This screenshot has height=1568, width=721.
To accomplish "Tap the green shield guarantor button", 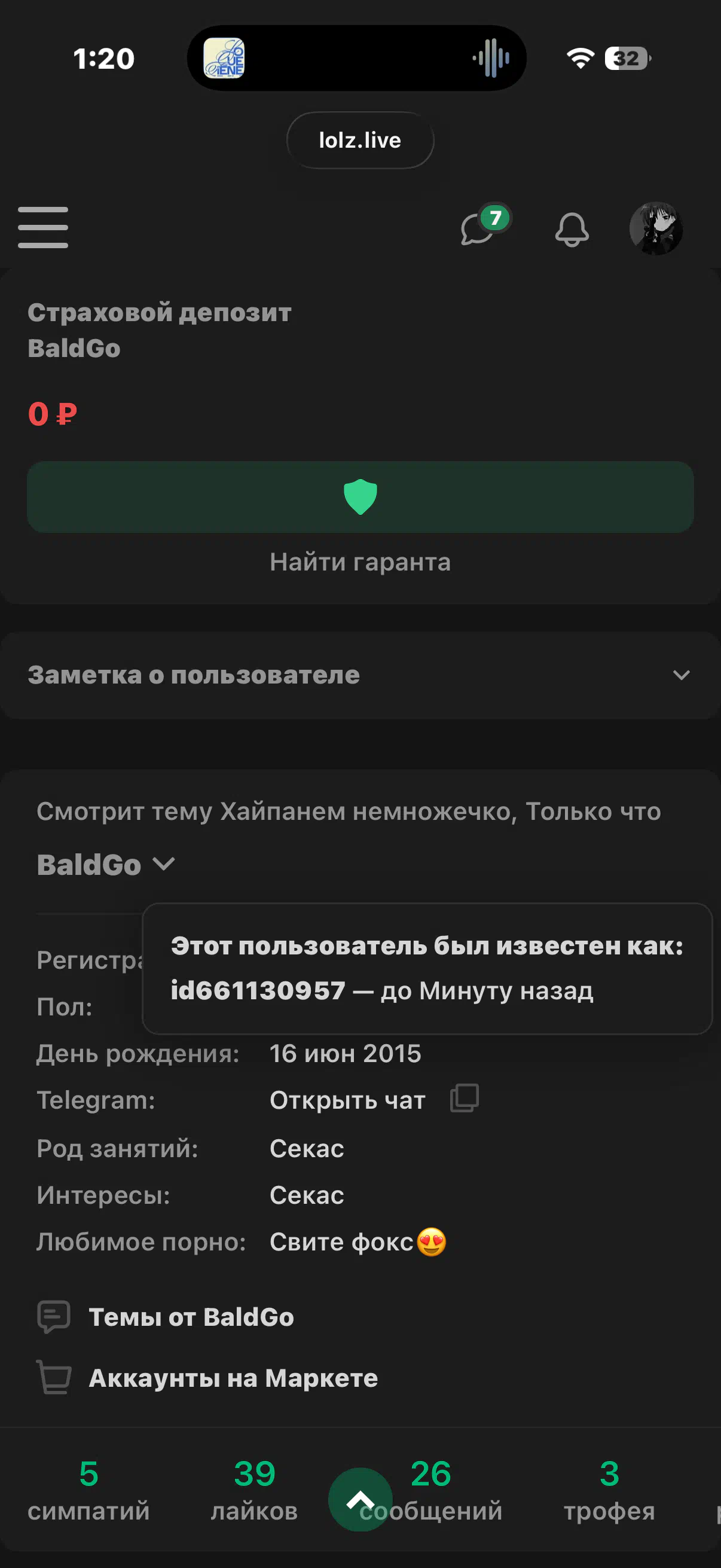I will 360,498.
